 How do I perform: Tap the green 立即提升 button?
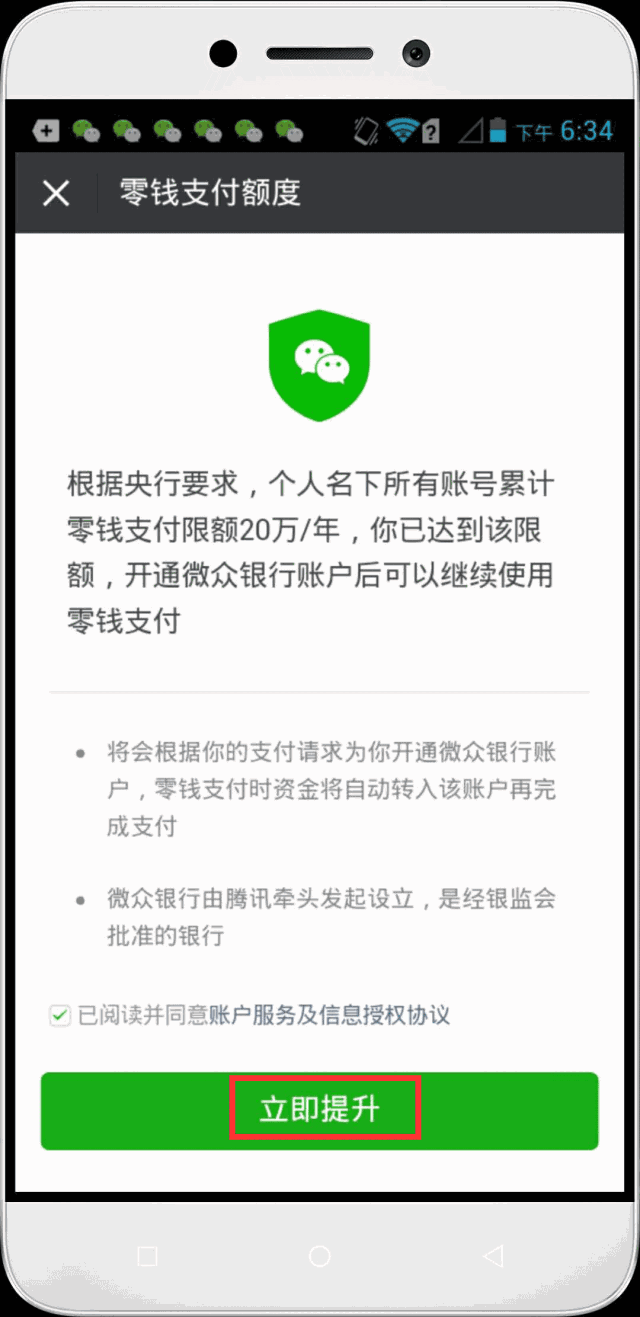coord(320,1111)
